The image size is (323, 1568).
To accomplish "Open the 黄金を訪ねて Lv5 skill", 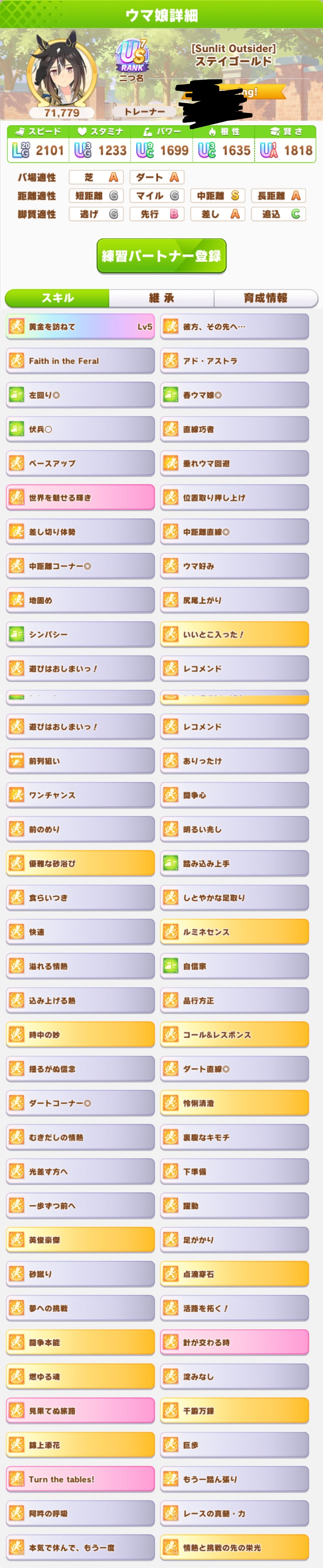I will pos(80,327).
